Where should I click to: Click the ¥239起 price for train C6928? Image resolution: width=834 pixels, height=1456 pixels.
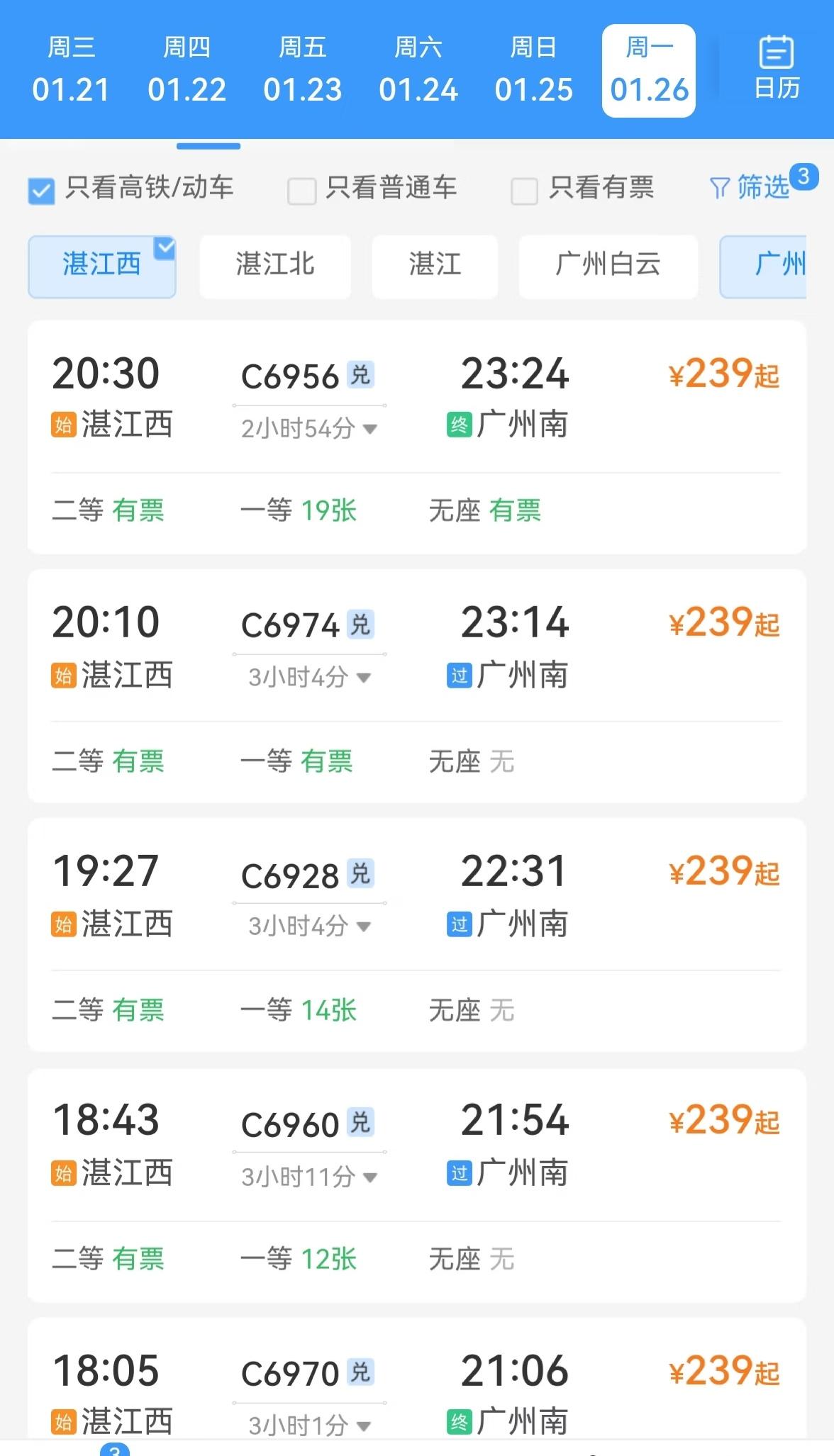point(723,872)
